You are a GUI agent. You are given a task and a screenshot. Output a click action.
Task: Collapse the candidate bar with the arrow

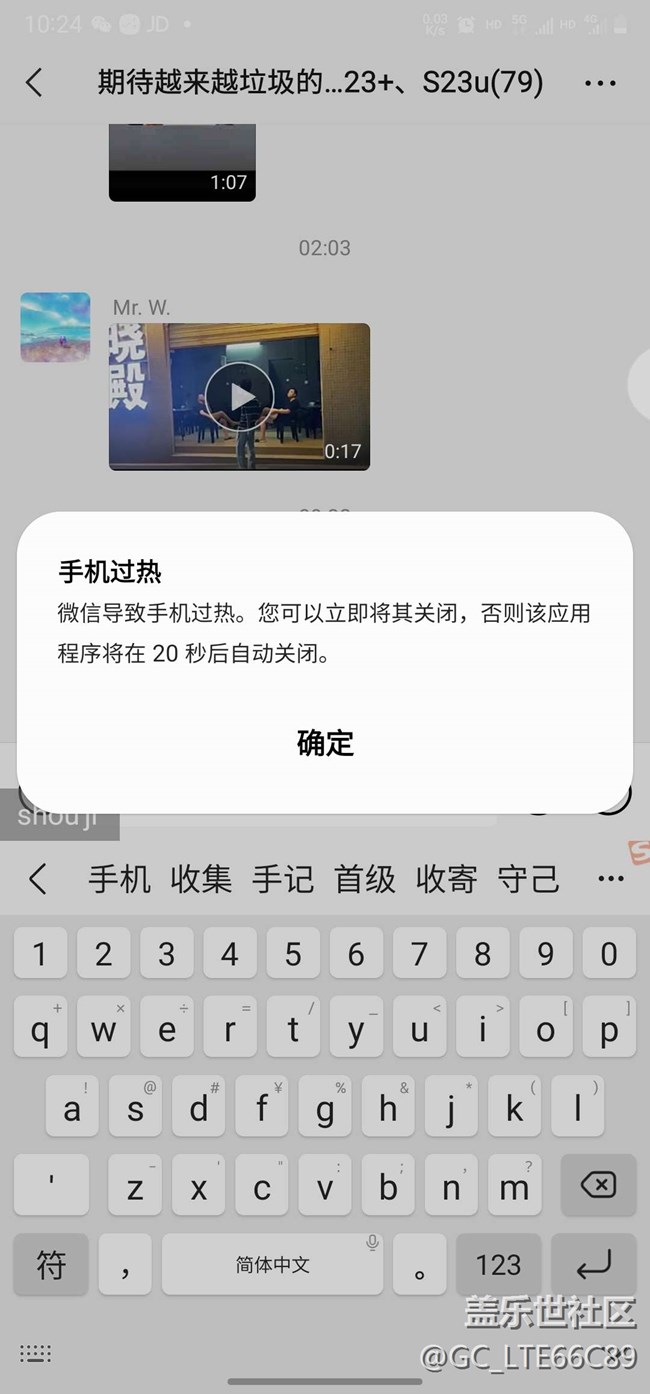(x=38, y=879)
